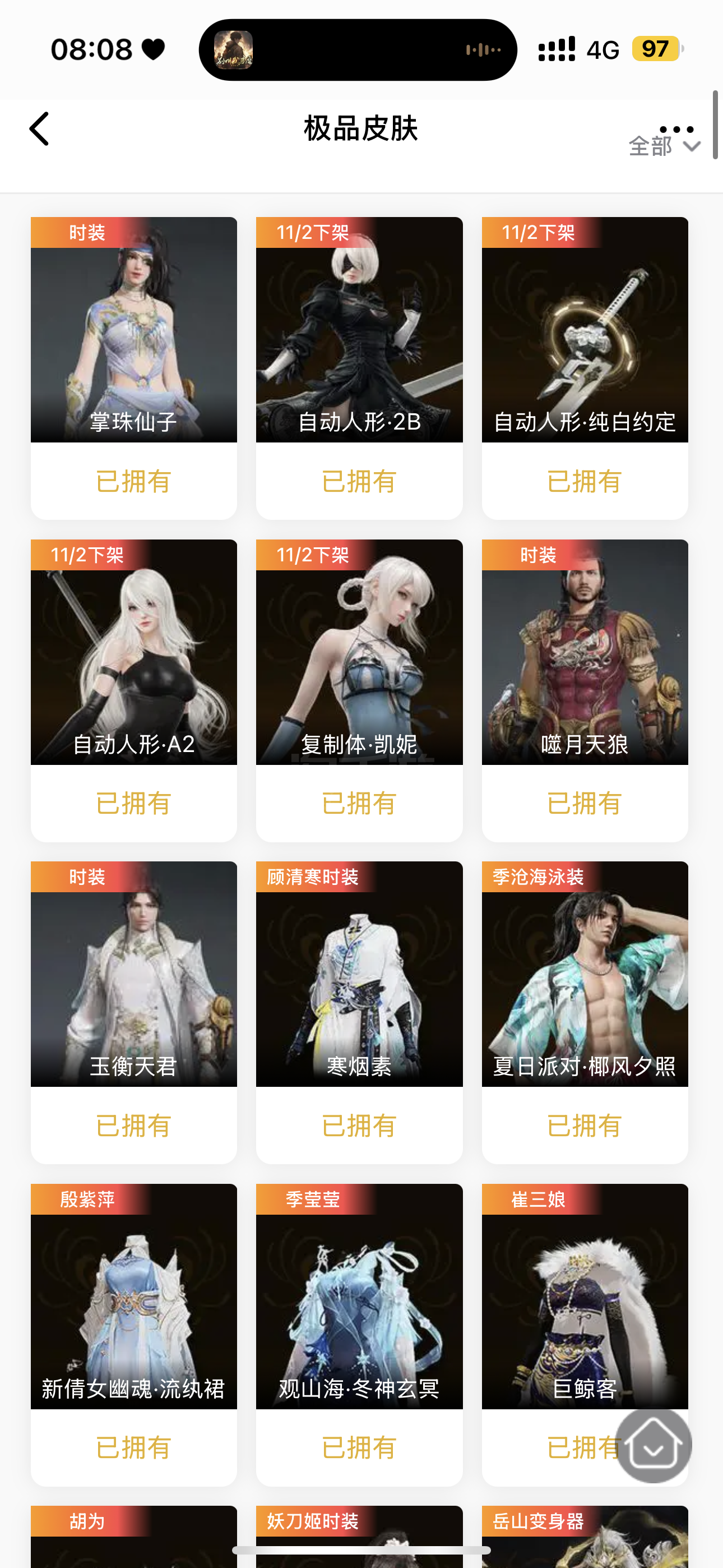Select the 寒烟素 outfit card
The image size is (723, 1568).
pyautogui.click(x=359, y=974)
